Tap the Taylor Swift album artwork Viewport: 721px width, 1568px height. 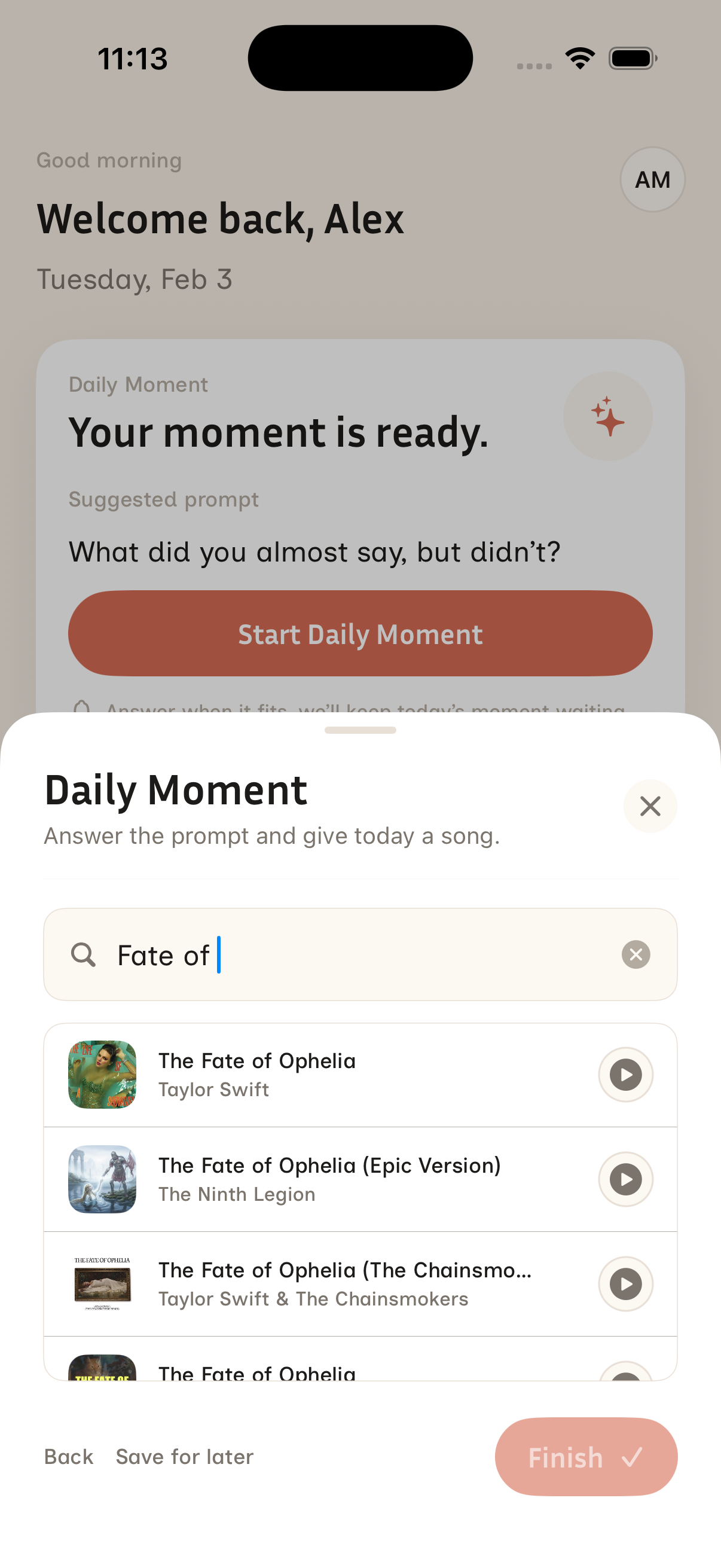[x=102, y=1075]
